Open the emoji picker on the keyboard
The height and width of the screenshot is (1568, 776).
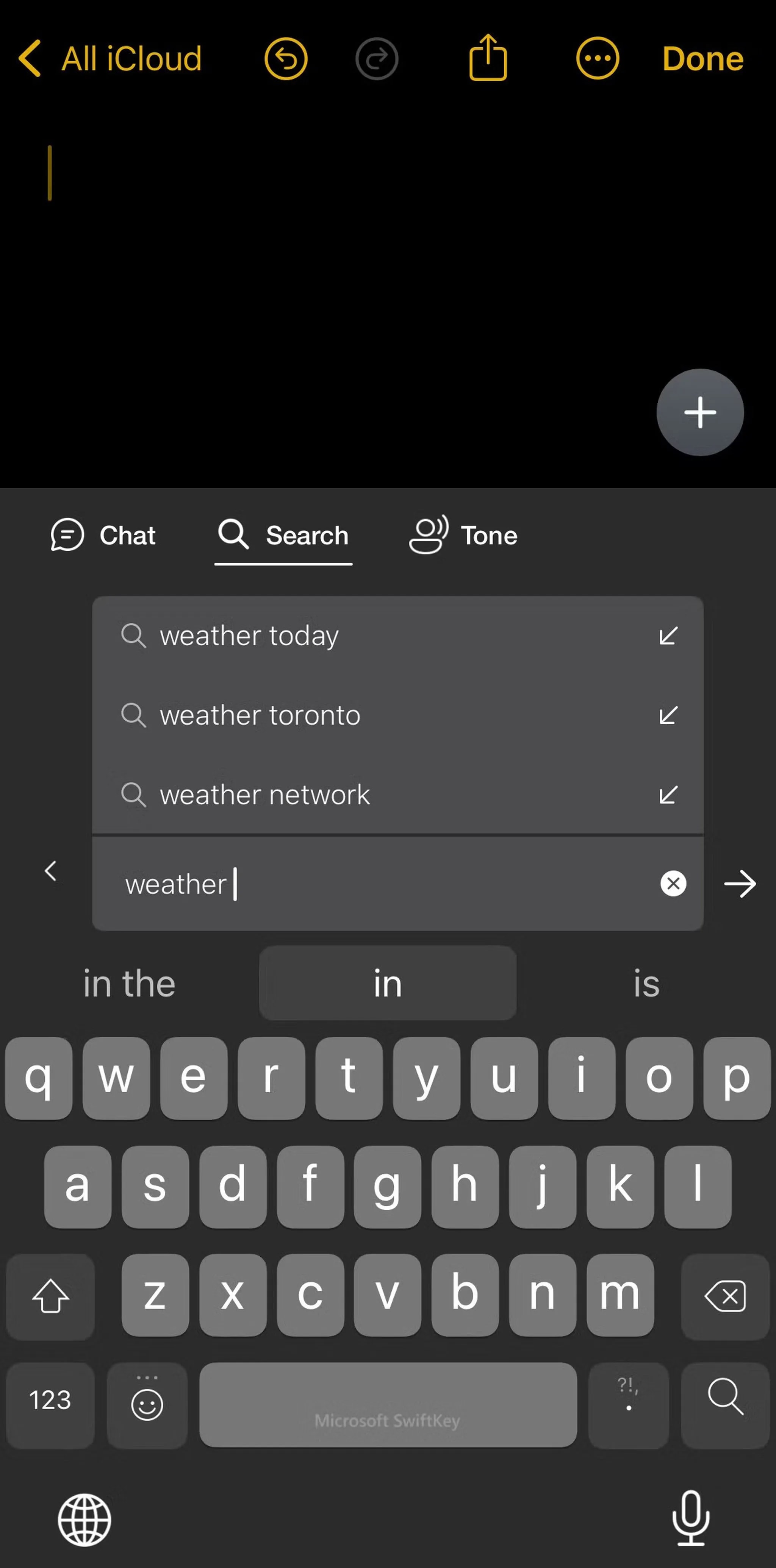(x=147, y=1405)
